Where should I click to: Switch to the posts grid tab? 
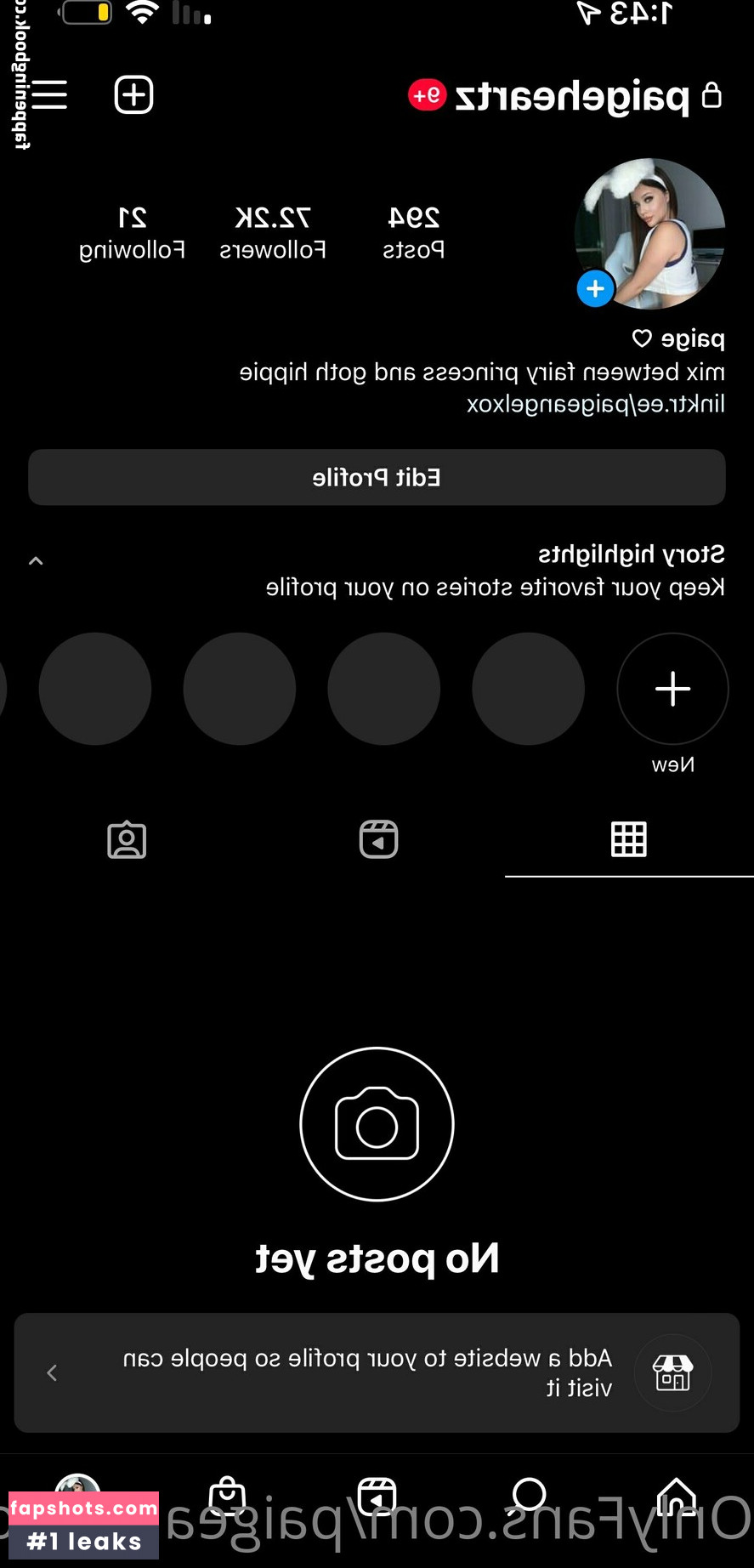tap(629, 839)
